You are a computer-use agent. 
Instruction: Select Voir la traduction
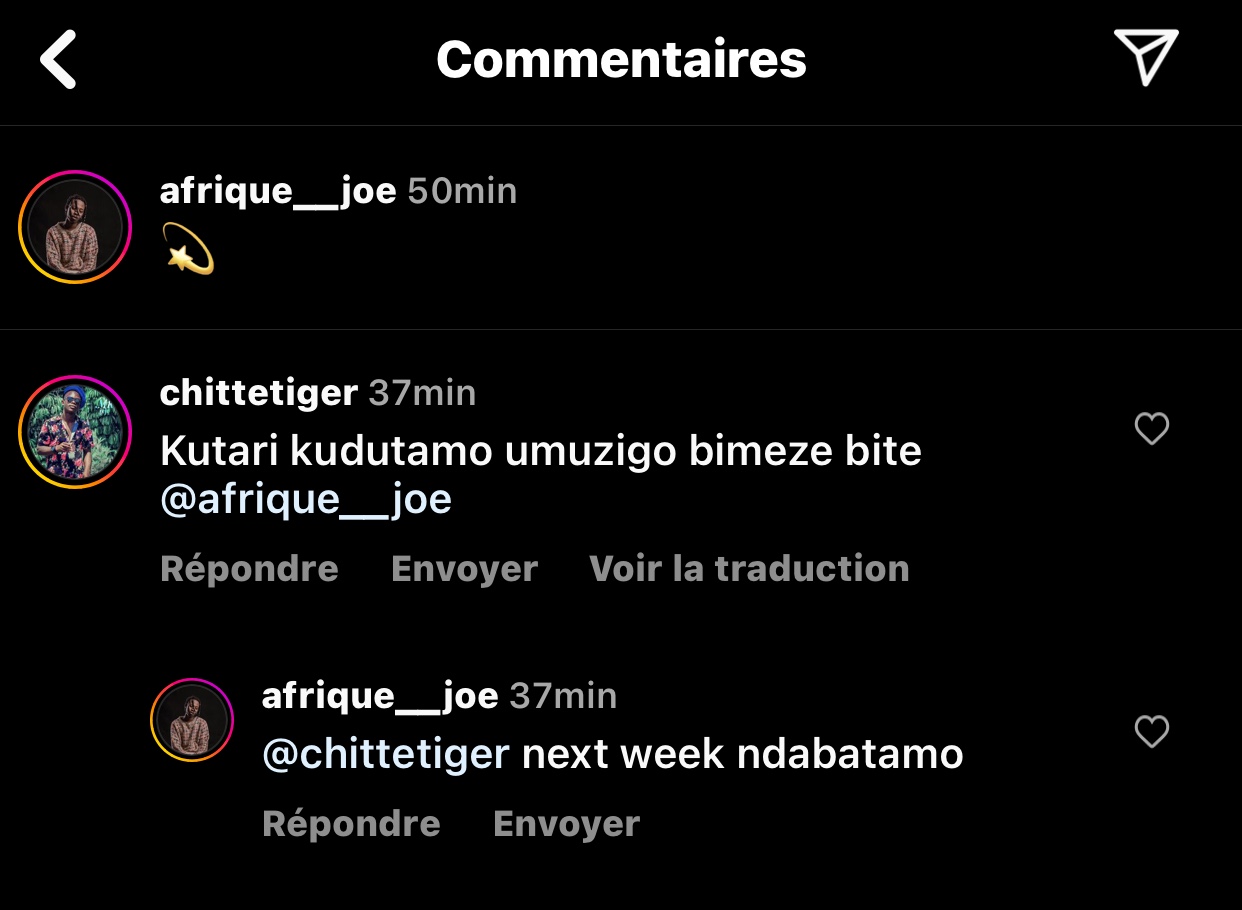749,569
